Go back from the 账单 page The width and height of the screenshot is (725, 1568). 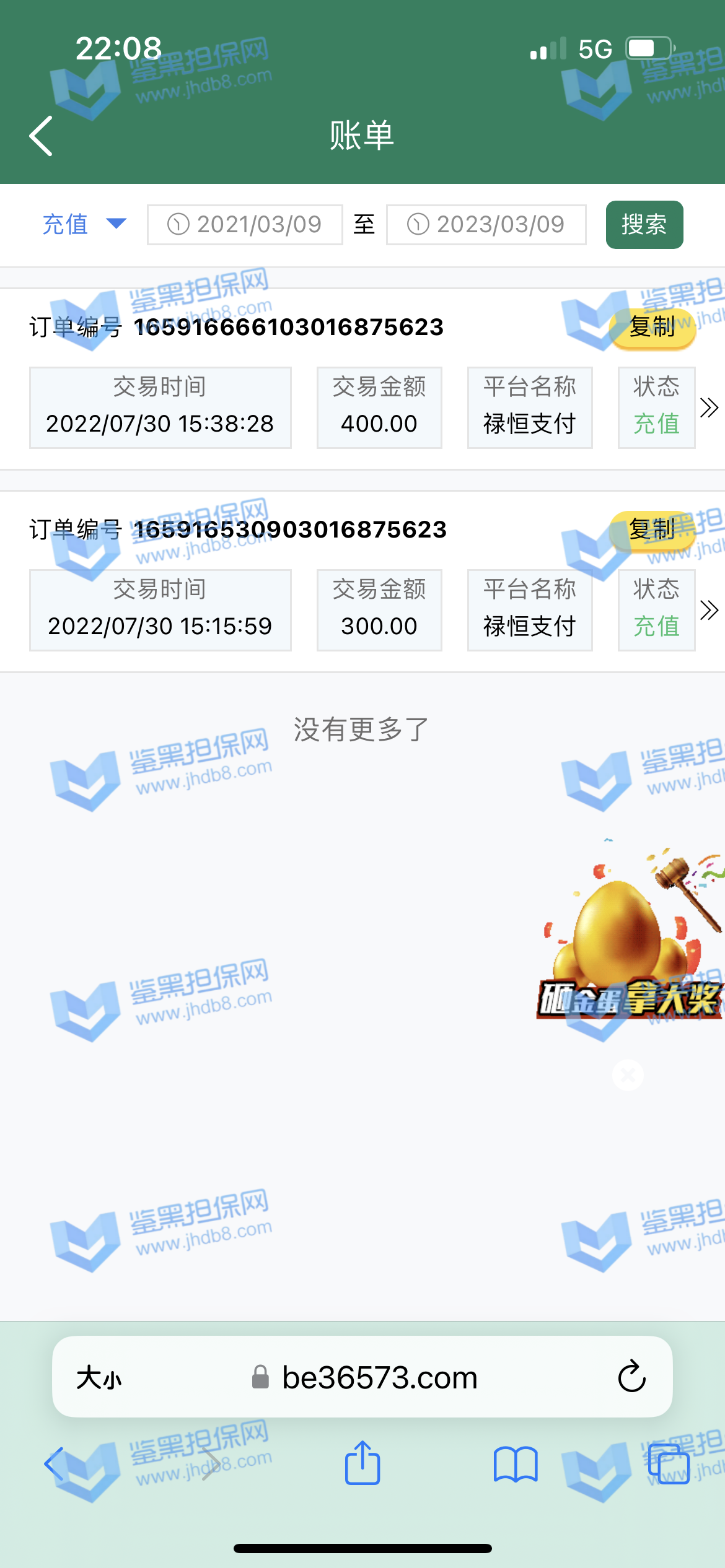click(x=41, y=136)
